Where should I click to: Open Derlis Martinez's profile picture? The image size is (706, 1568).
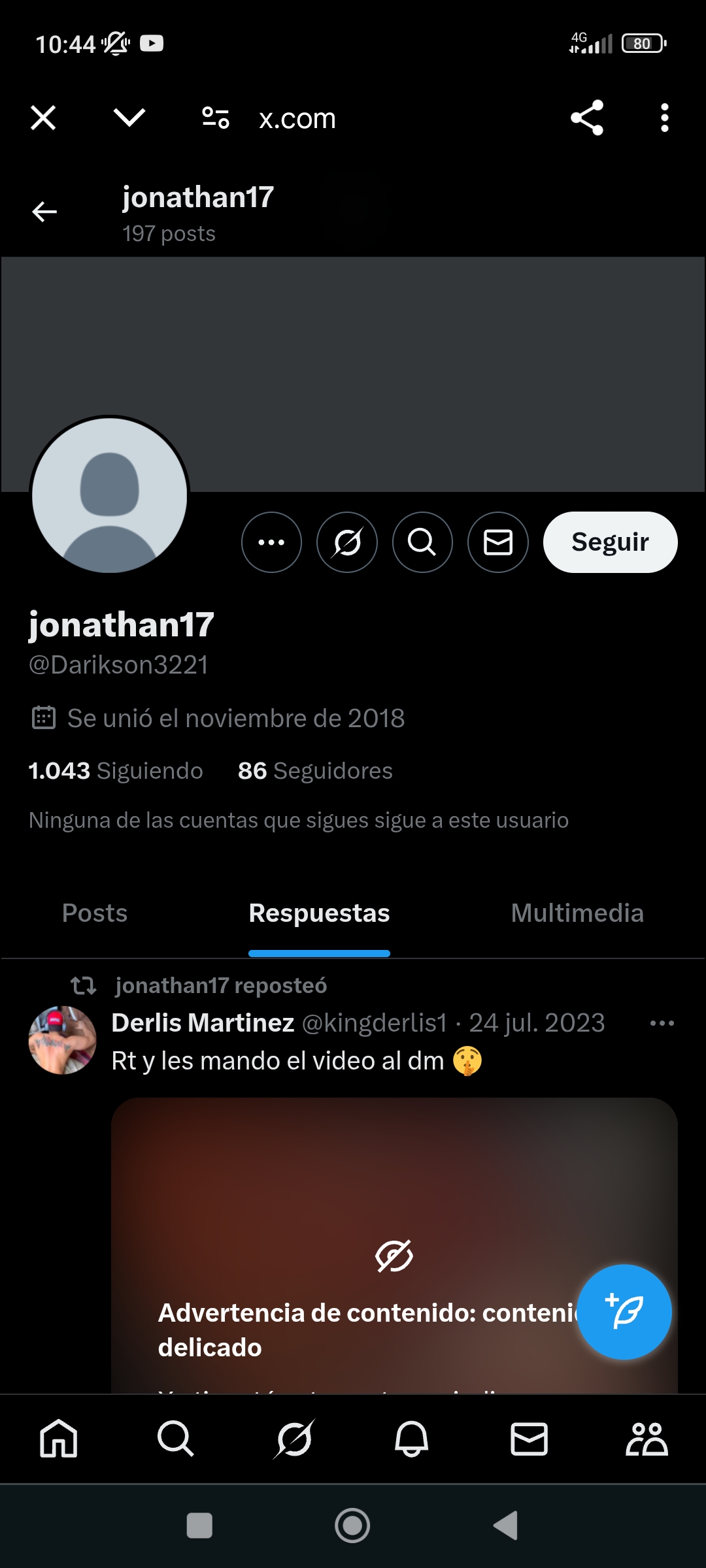(x=63, y=1040)
